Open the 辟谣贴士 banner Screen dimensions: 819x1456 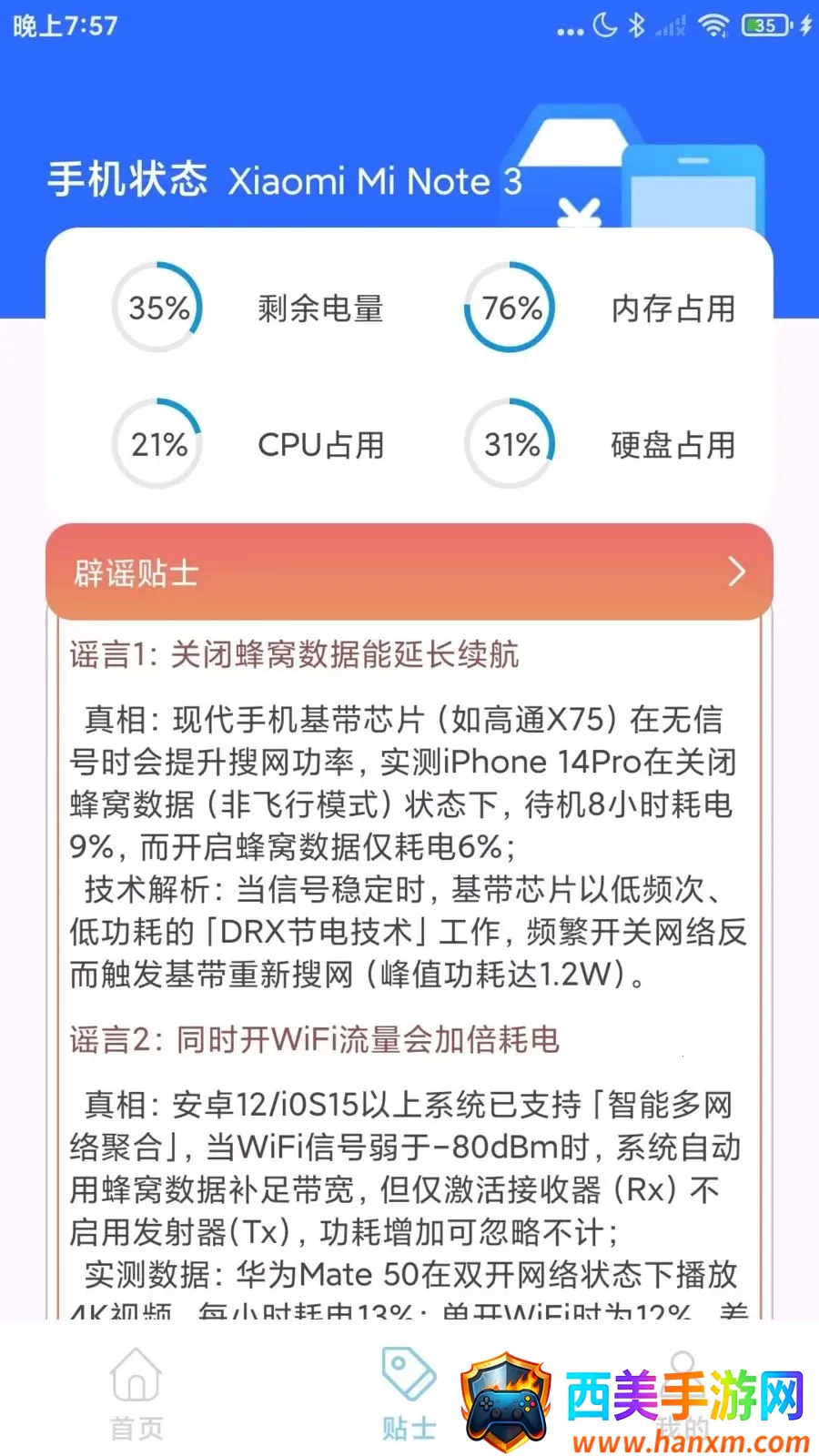coord(409,572)
